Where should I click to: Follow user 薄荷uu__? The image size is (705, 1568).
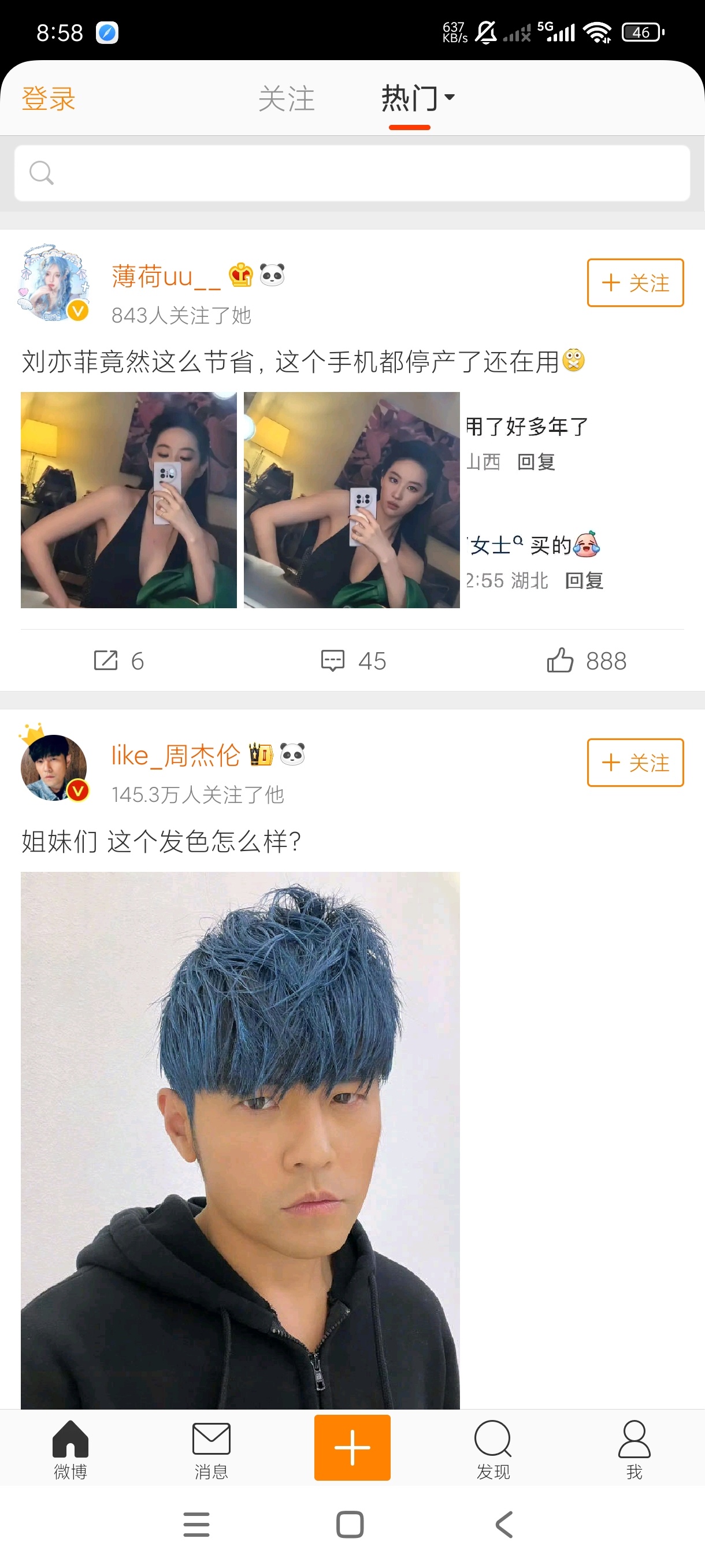pyautogui.click(x=635, y=282)
